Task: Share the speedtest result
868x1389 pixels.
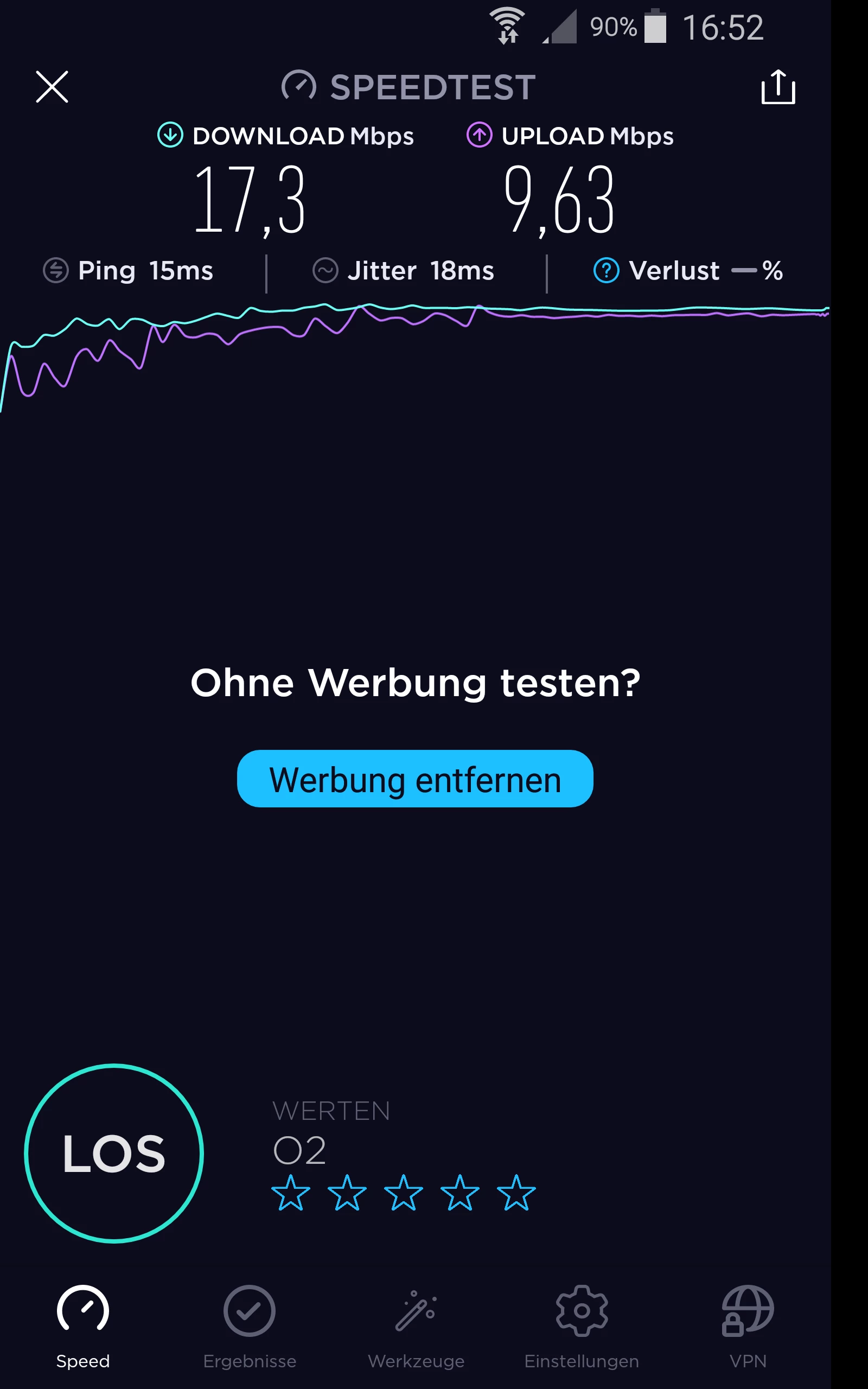Action: (778, 87)
